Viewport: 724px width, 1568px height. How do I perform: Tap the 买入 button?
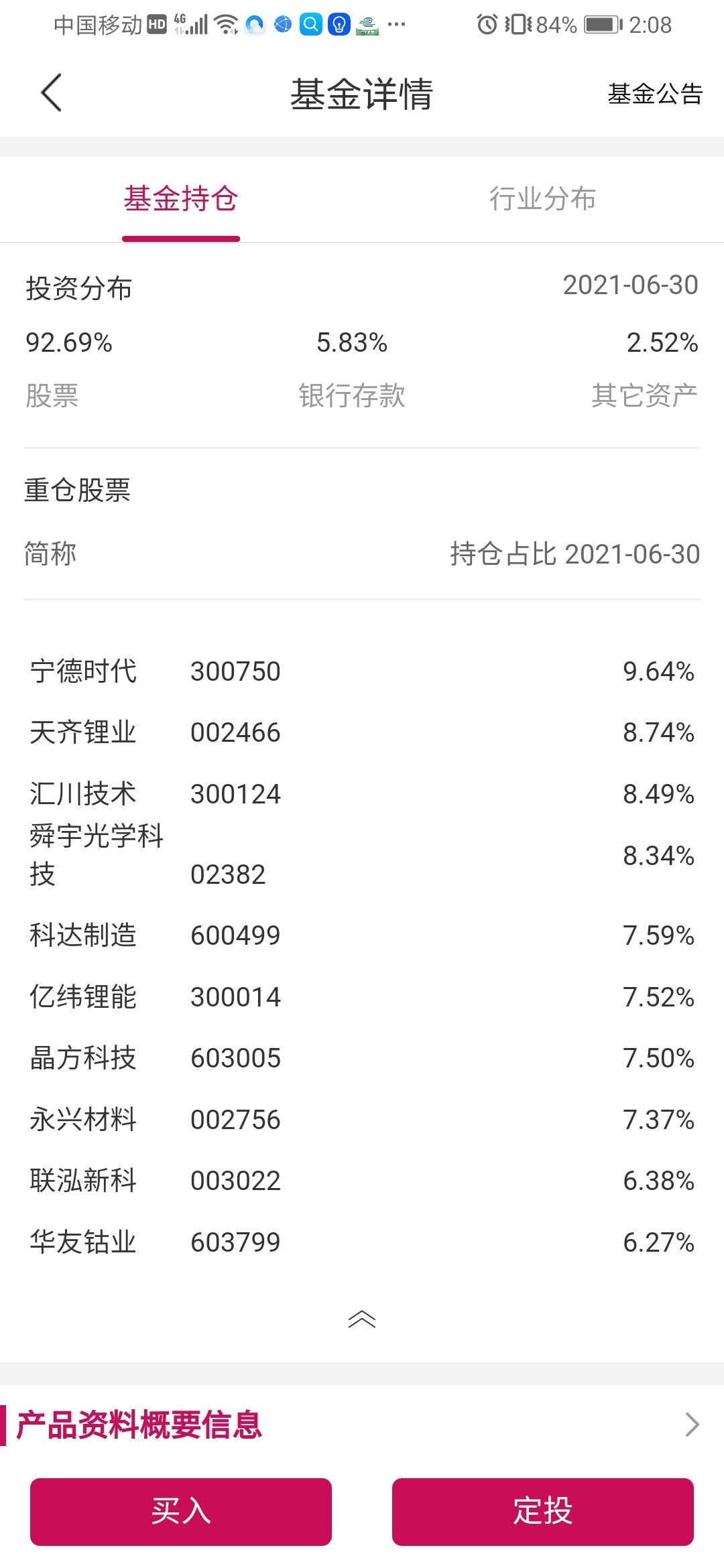181,1512
